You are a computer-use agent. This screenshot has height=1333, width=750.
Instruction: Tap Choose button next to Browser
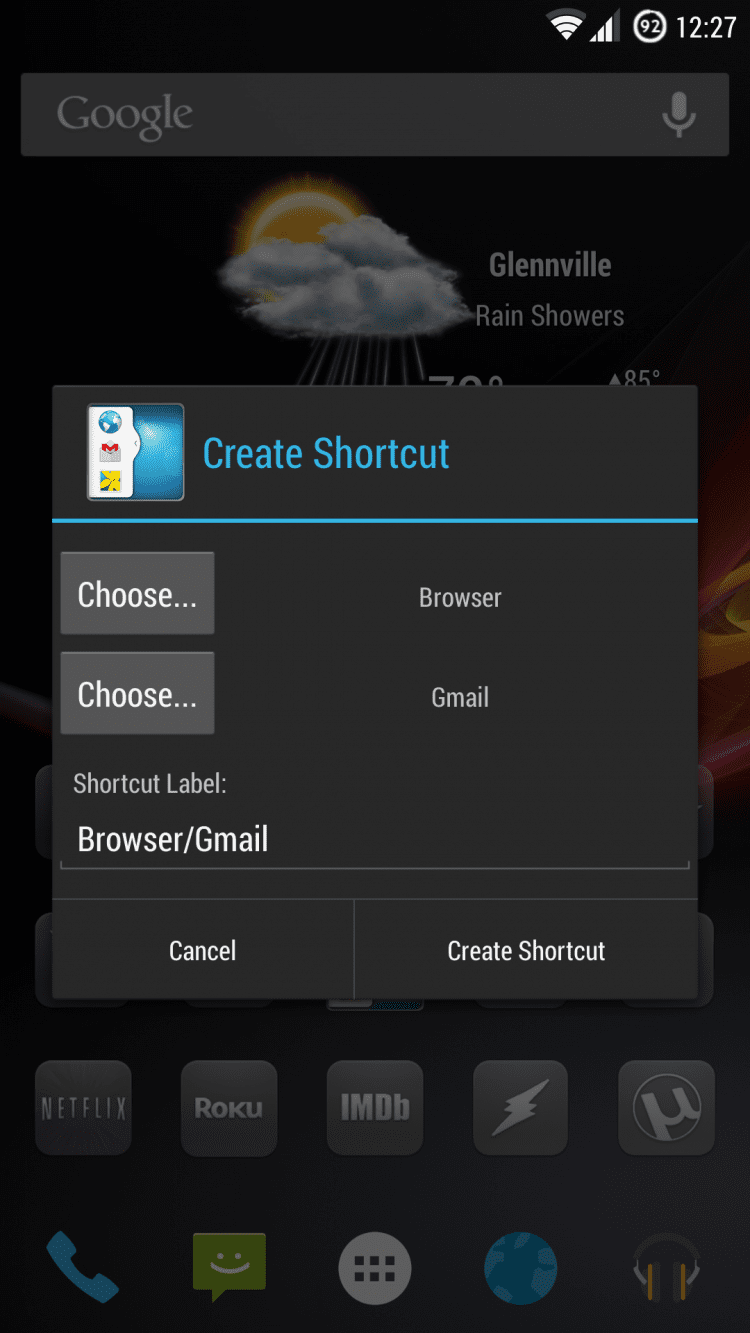click(137, 594)
